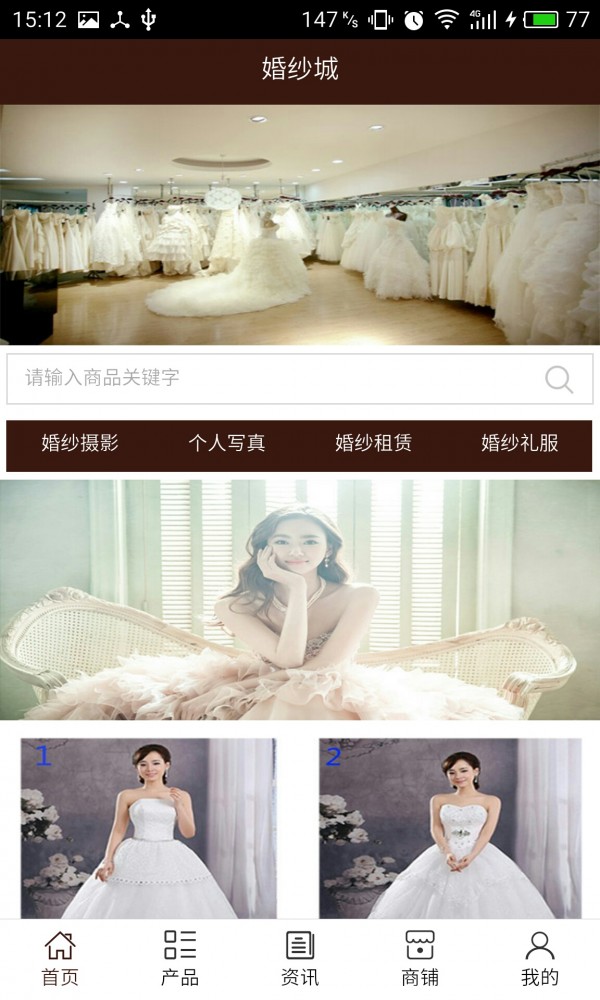Image resolution: width=600 pixels, height=1000 pixels.
Task: Tap the product keyword search field
Action: [x=270, y=378]
